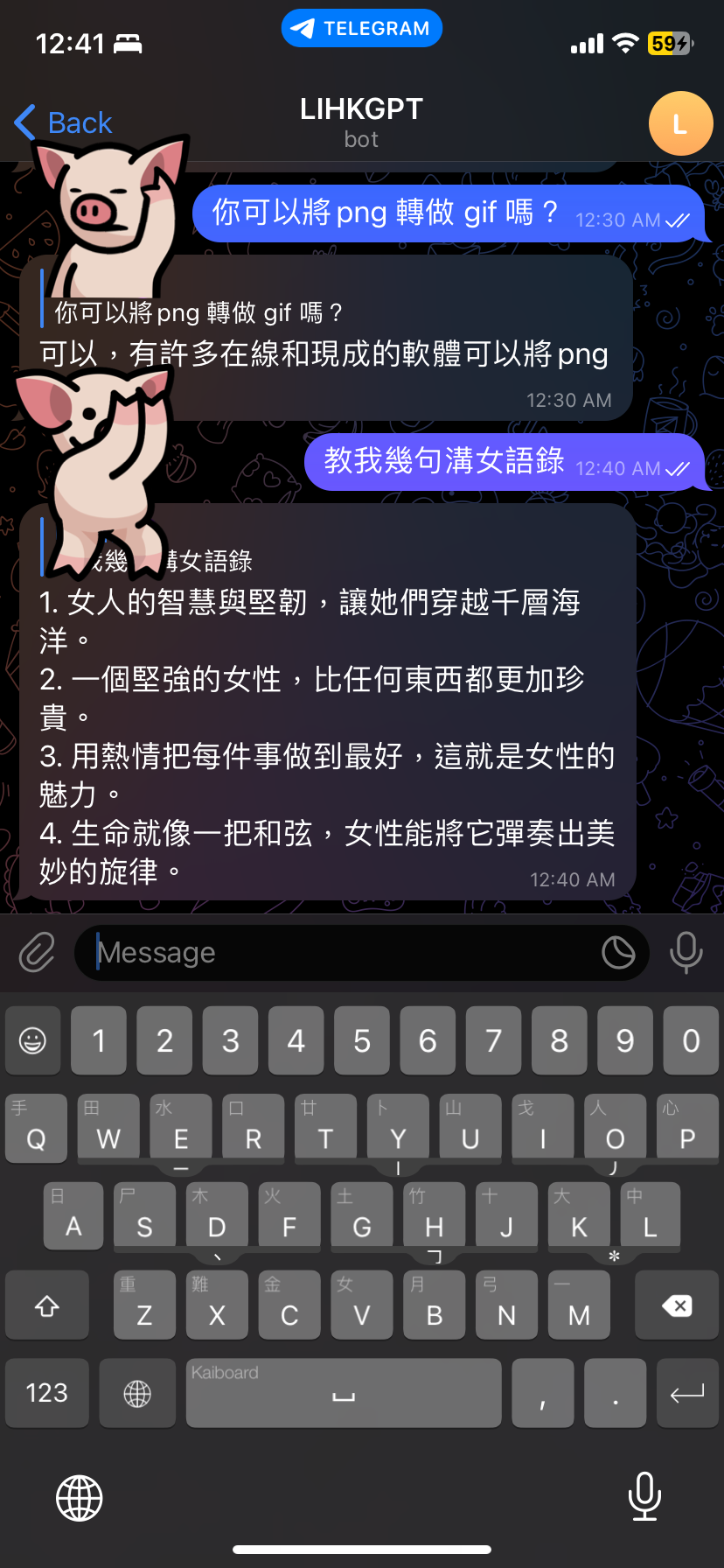
Task: Tap the globe key to switch keyboards
Action: tap(136, 1392)
